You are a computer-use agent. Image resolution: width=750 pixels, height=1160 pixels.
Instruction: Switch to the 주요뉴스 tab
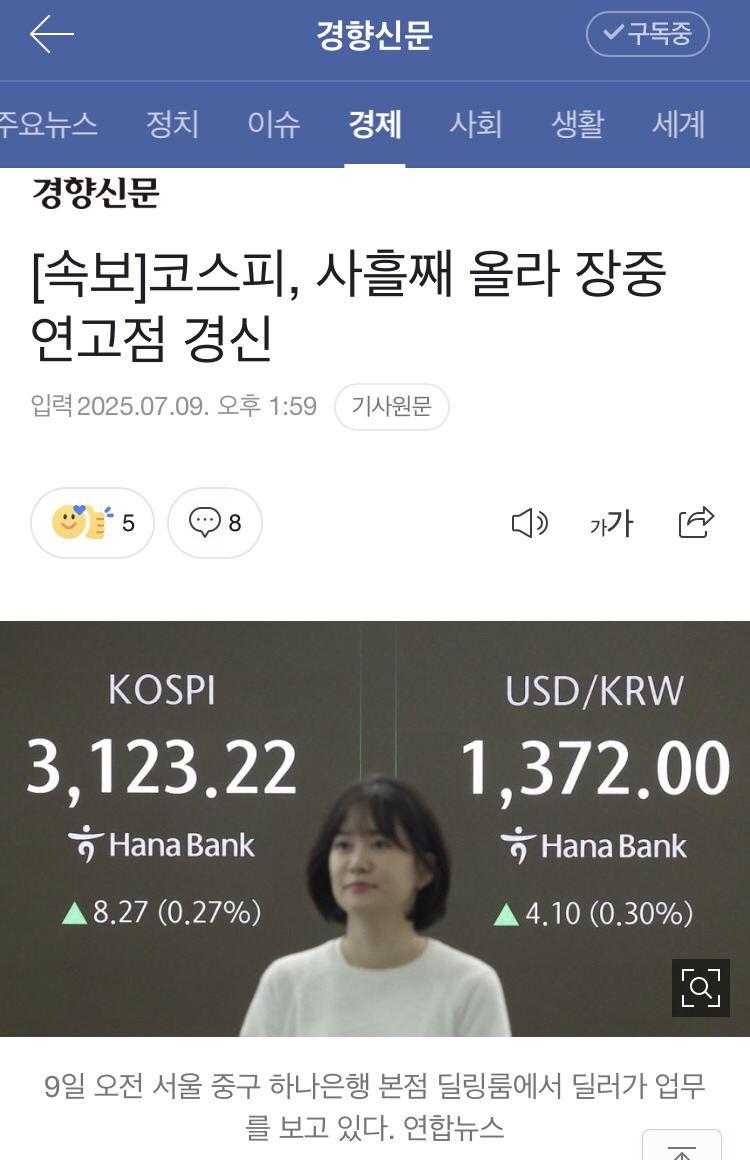(47, 125)
